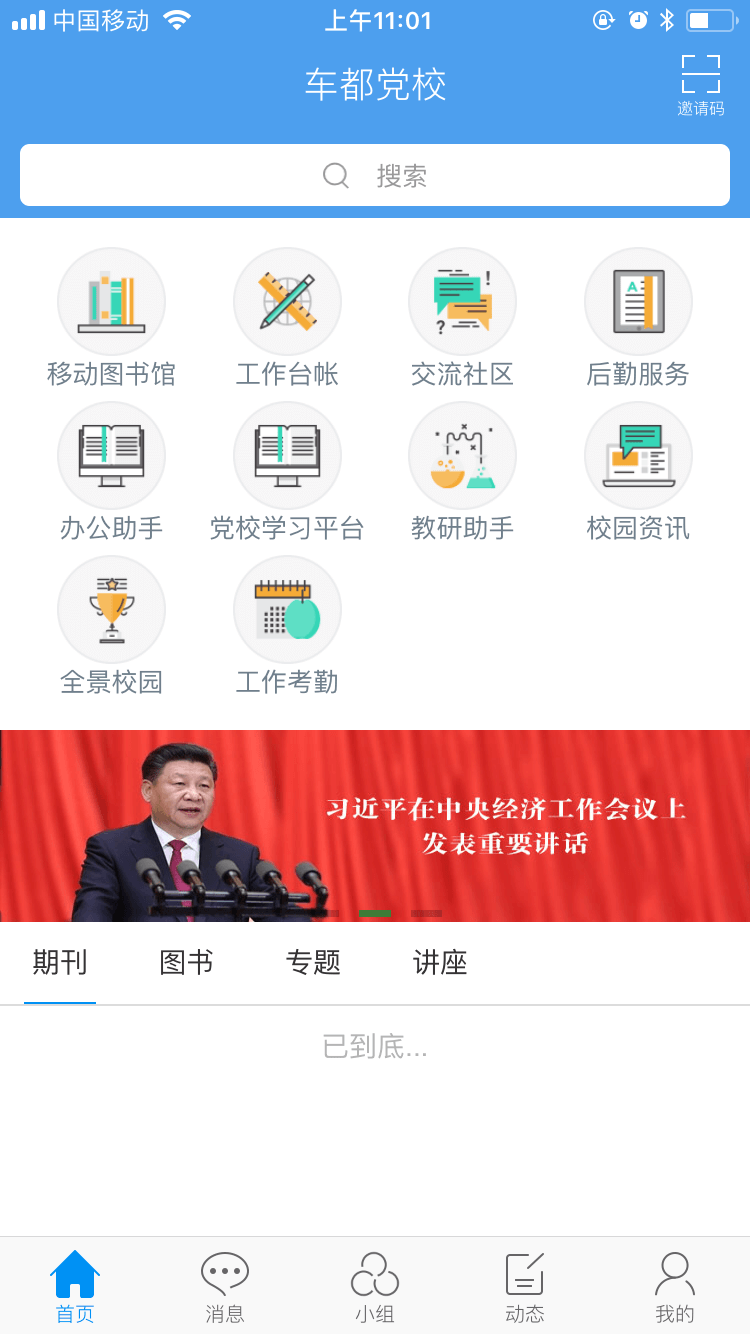Open the 习近平 speech banner
This screenshot has width=750, height=1334.
[375, 826]
